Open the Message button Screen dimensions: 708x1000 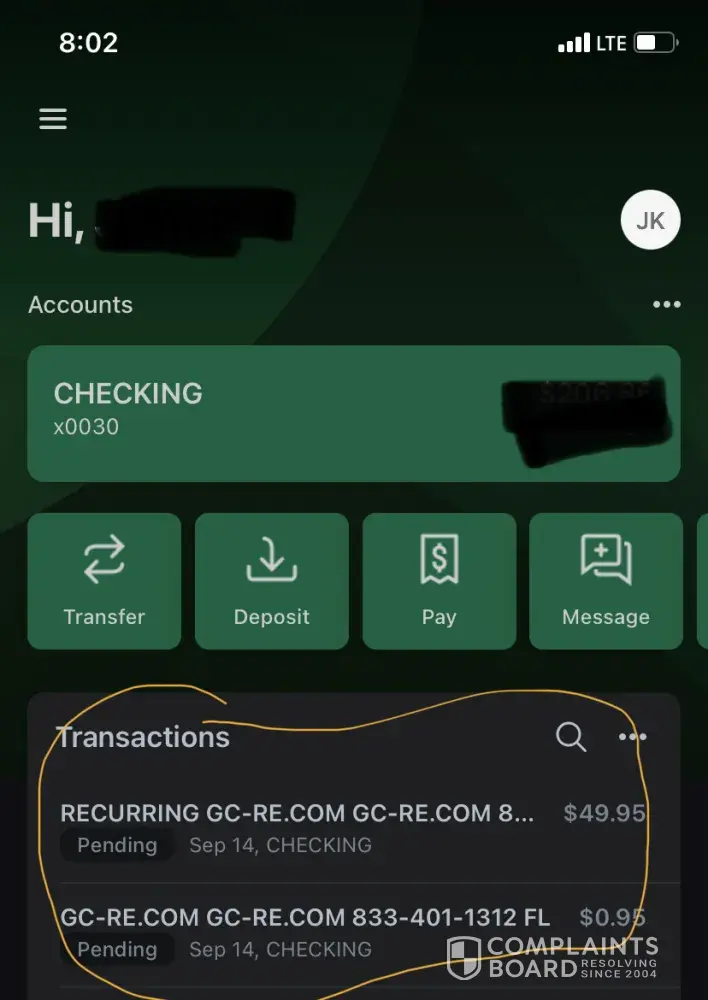(605, 580)
